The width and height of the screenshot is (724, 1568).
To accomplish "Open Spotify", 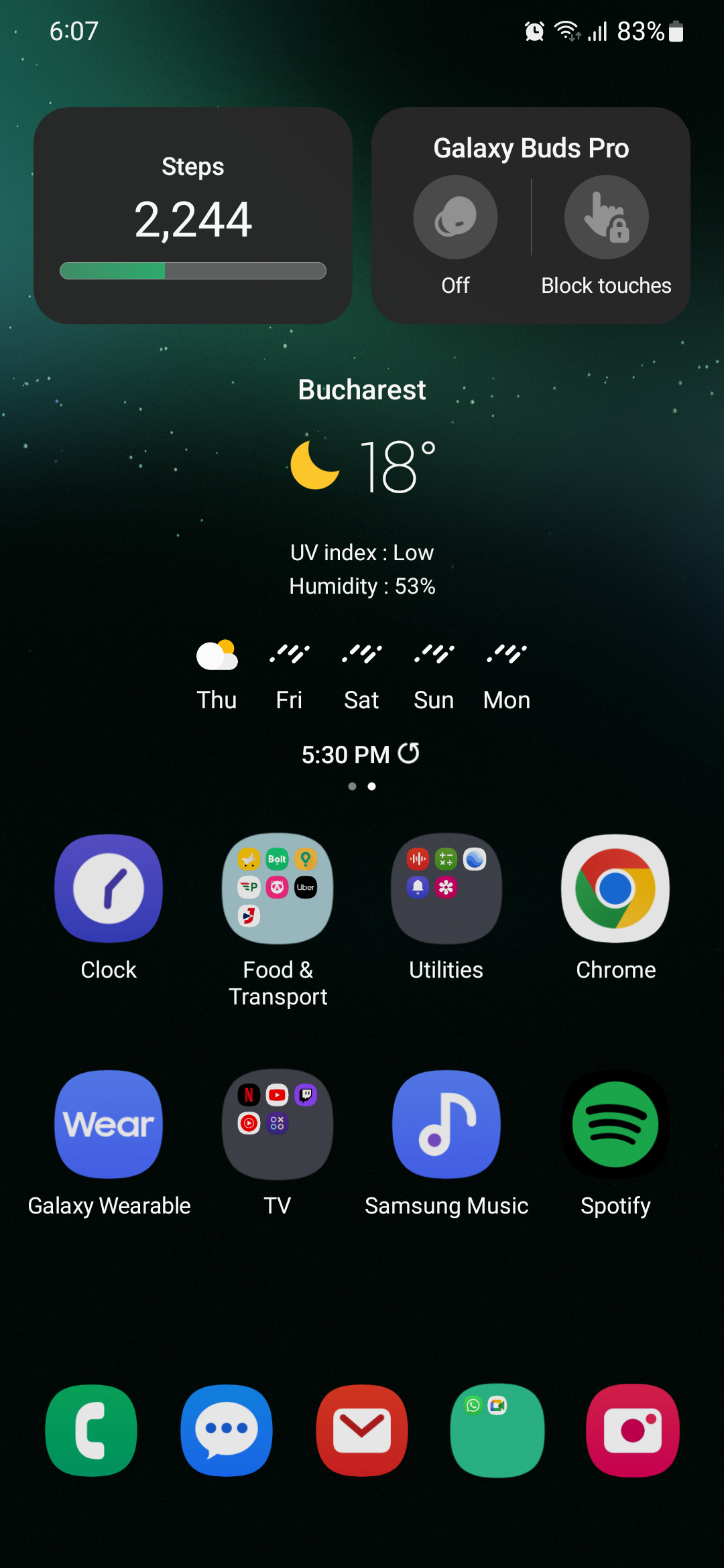I will point(615,1124).
